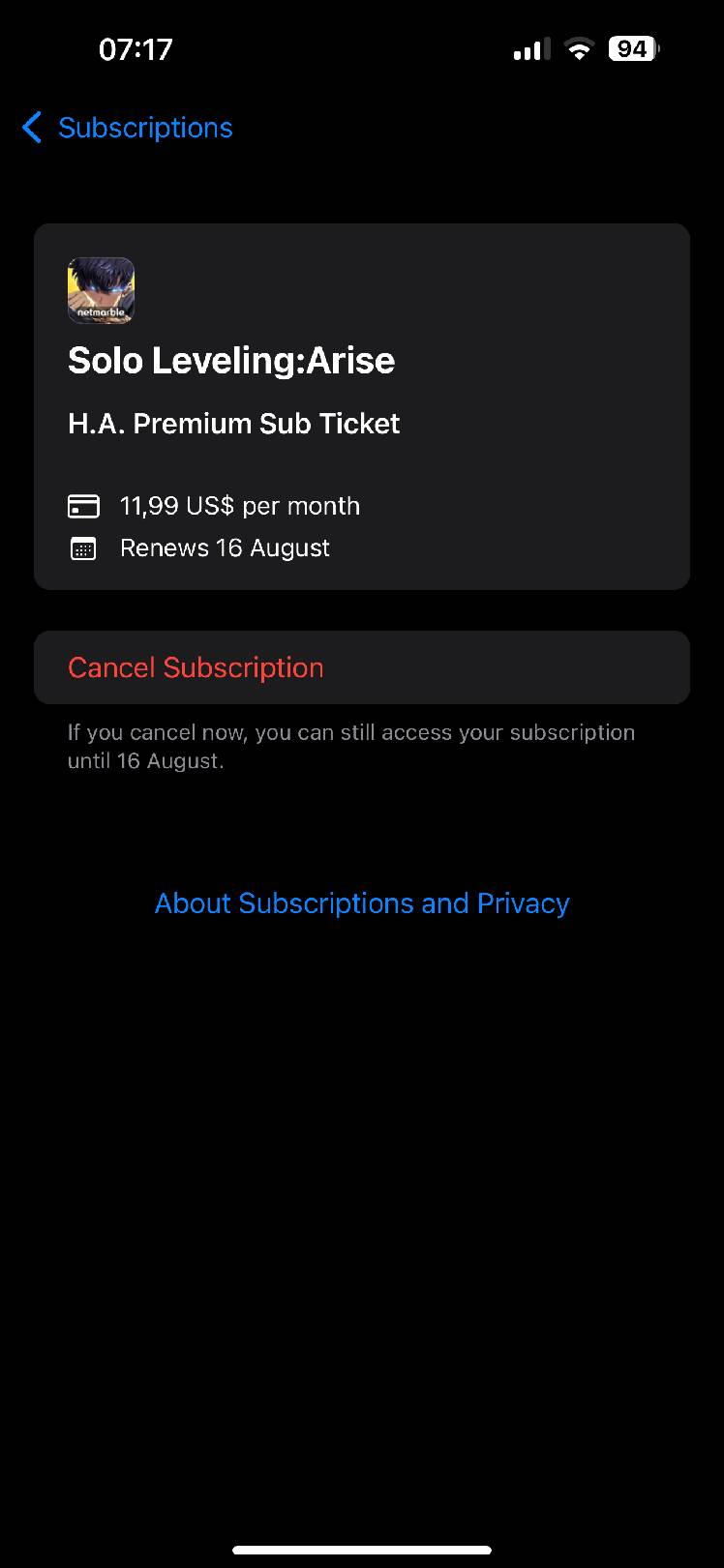
Task: Click the payment card icon beside the price
Action: 84,506
